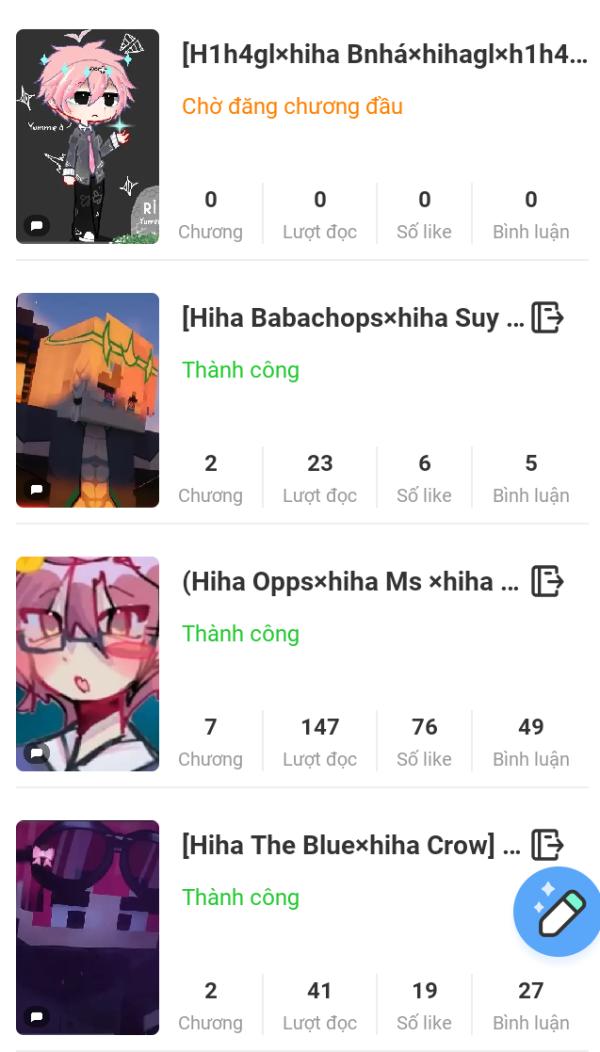
Task: Tap the export icon beside Hiha Opps story
Action: [547, 581]
